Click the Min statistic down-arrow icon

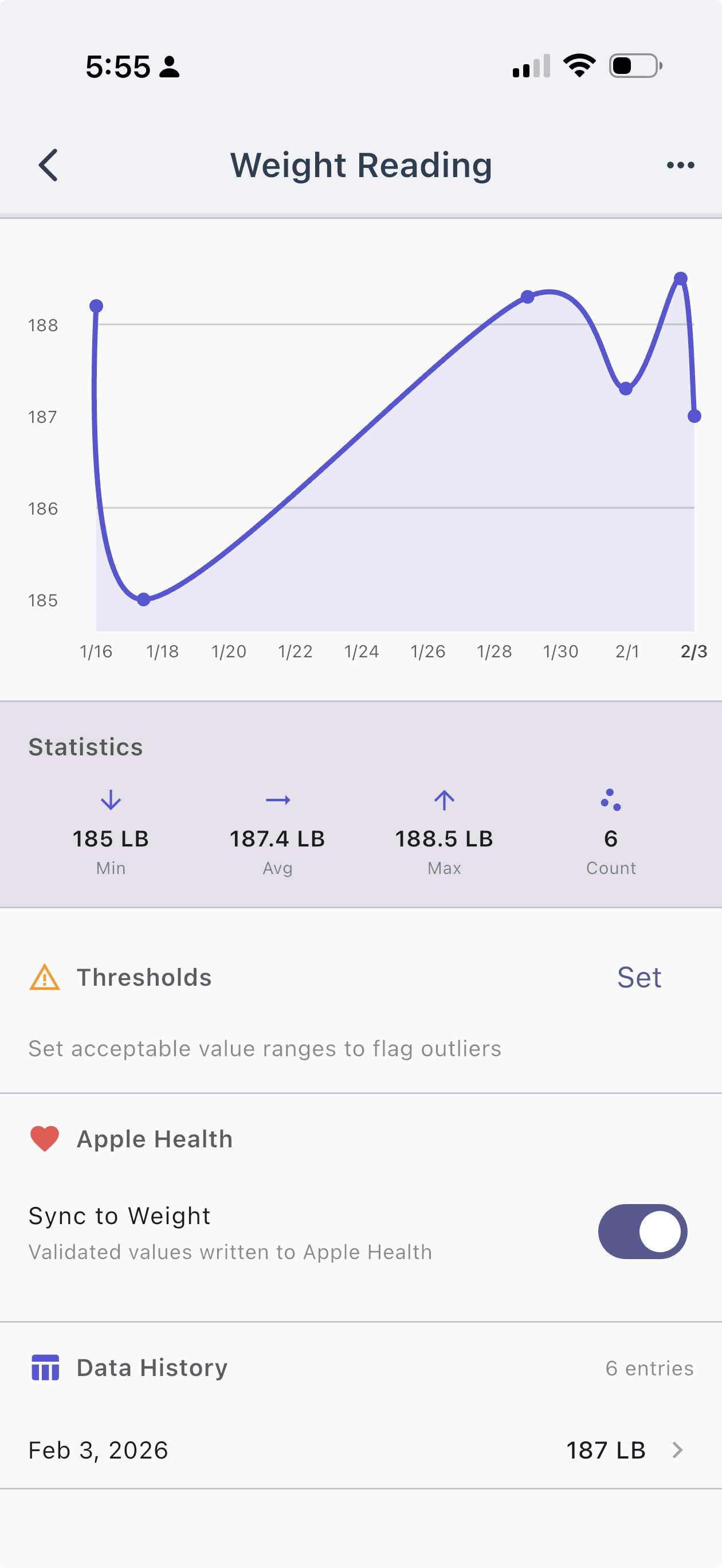tap(110, 801)
